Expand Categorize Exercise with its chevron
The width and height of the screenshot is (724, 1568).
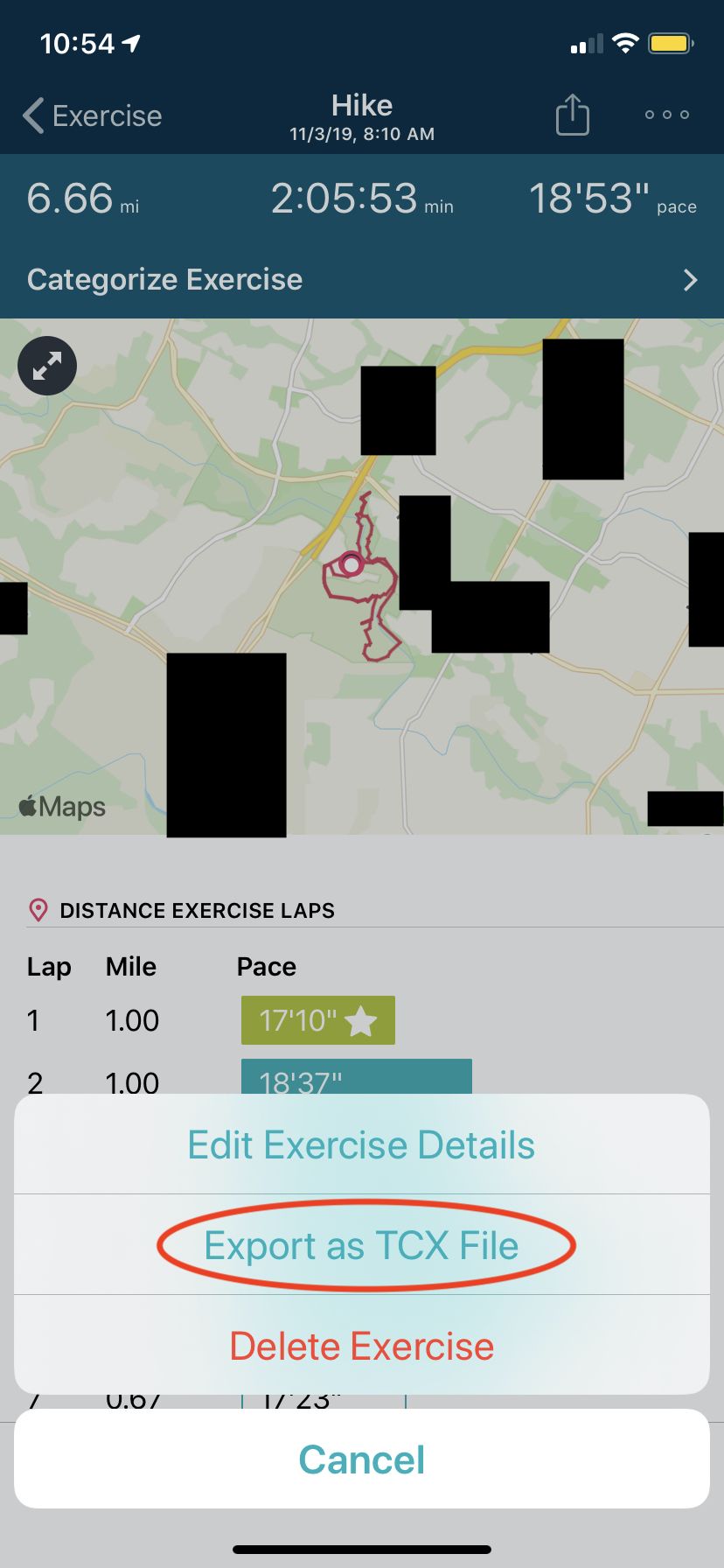click(691, 280)
